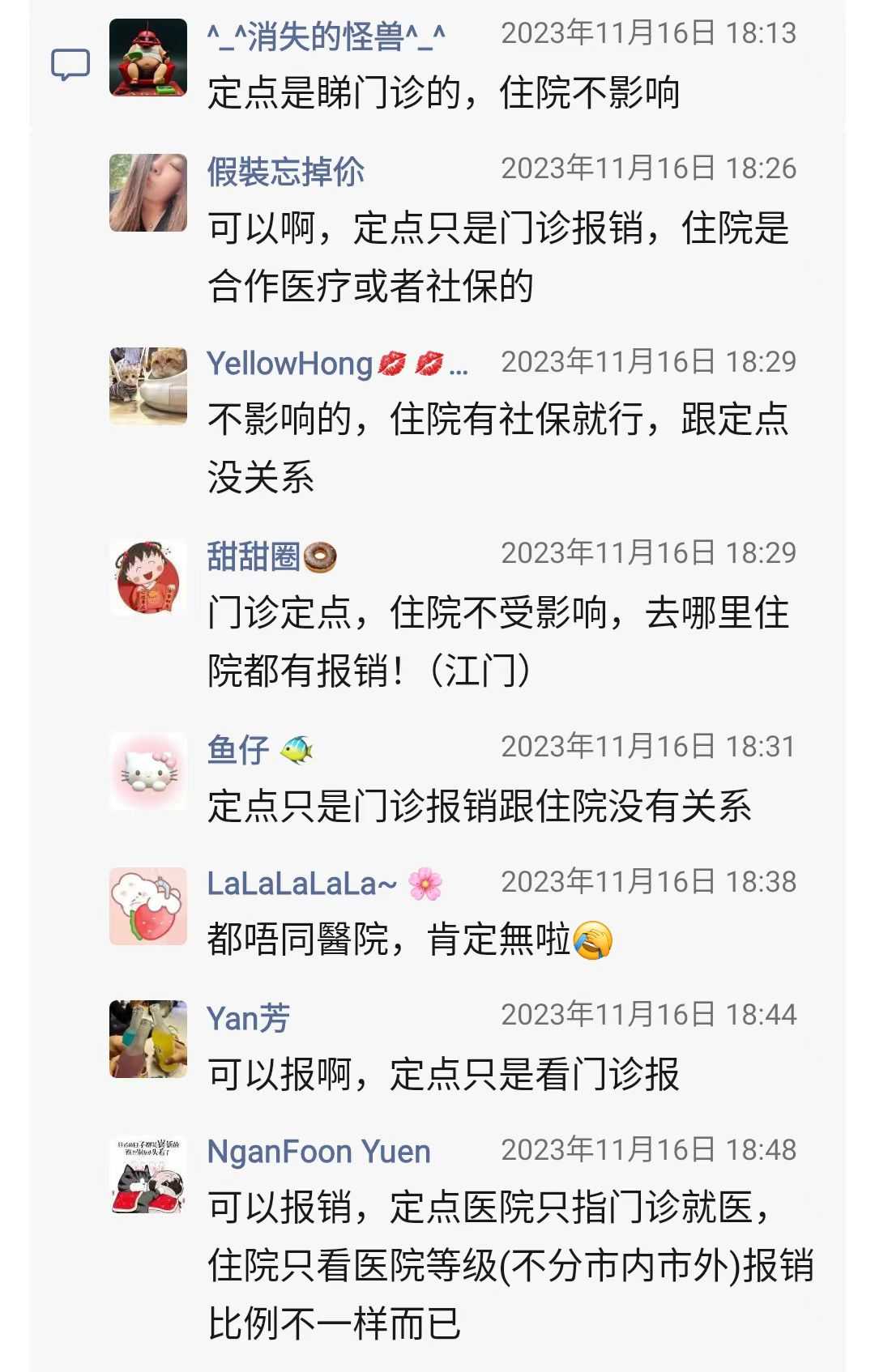Tap avatar of ^_^消失的怪兽^_^
The image size is (875, 1372).
pyautogui.click(x=148, y=58)
